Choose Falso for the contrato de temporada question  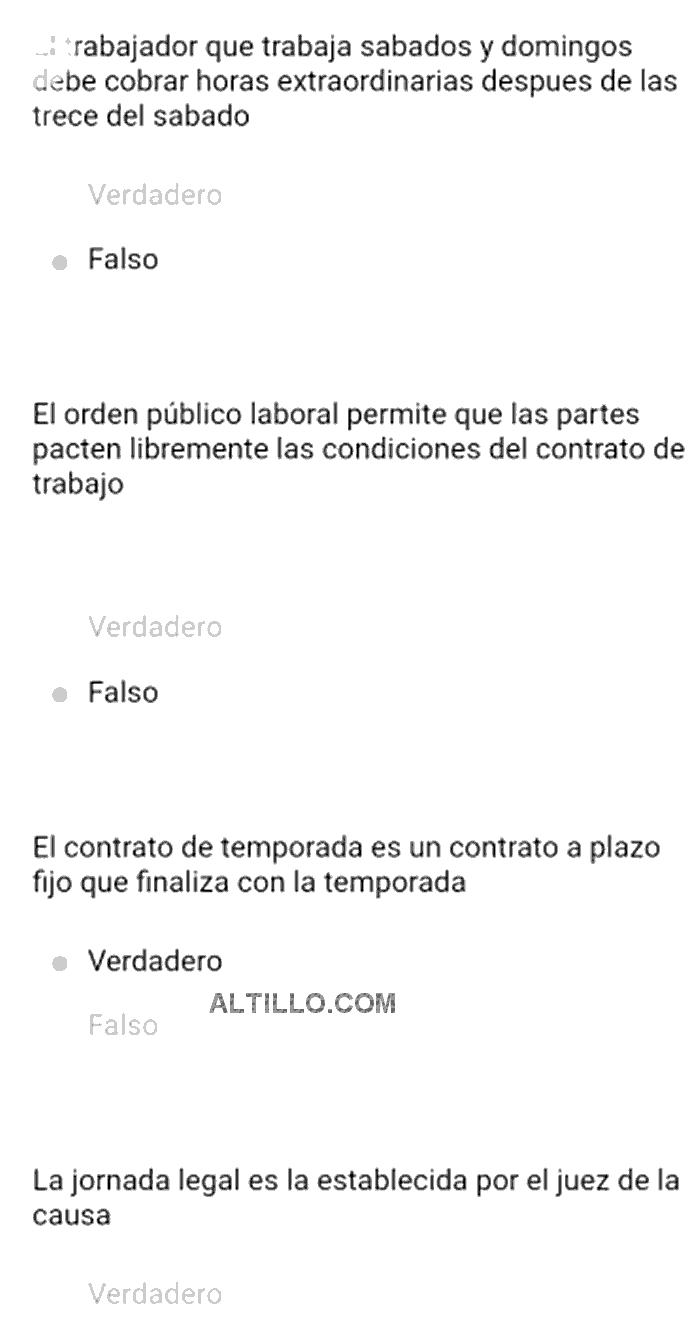pyautogui.click(x=122, y=1026)
